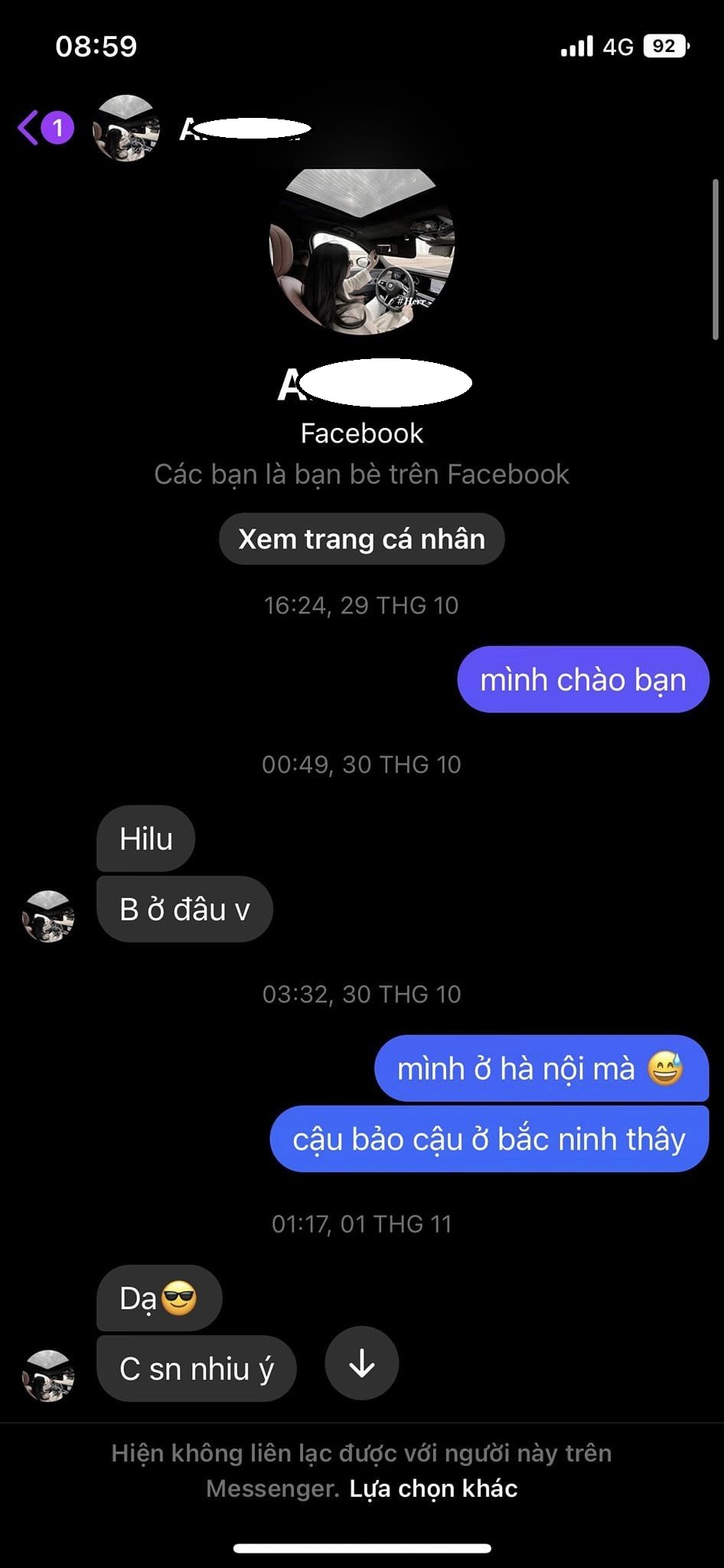
Task: Jump to latest messages with down arrow
Action: [x=361, y=1363]
